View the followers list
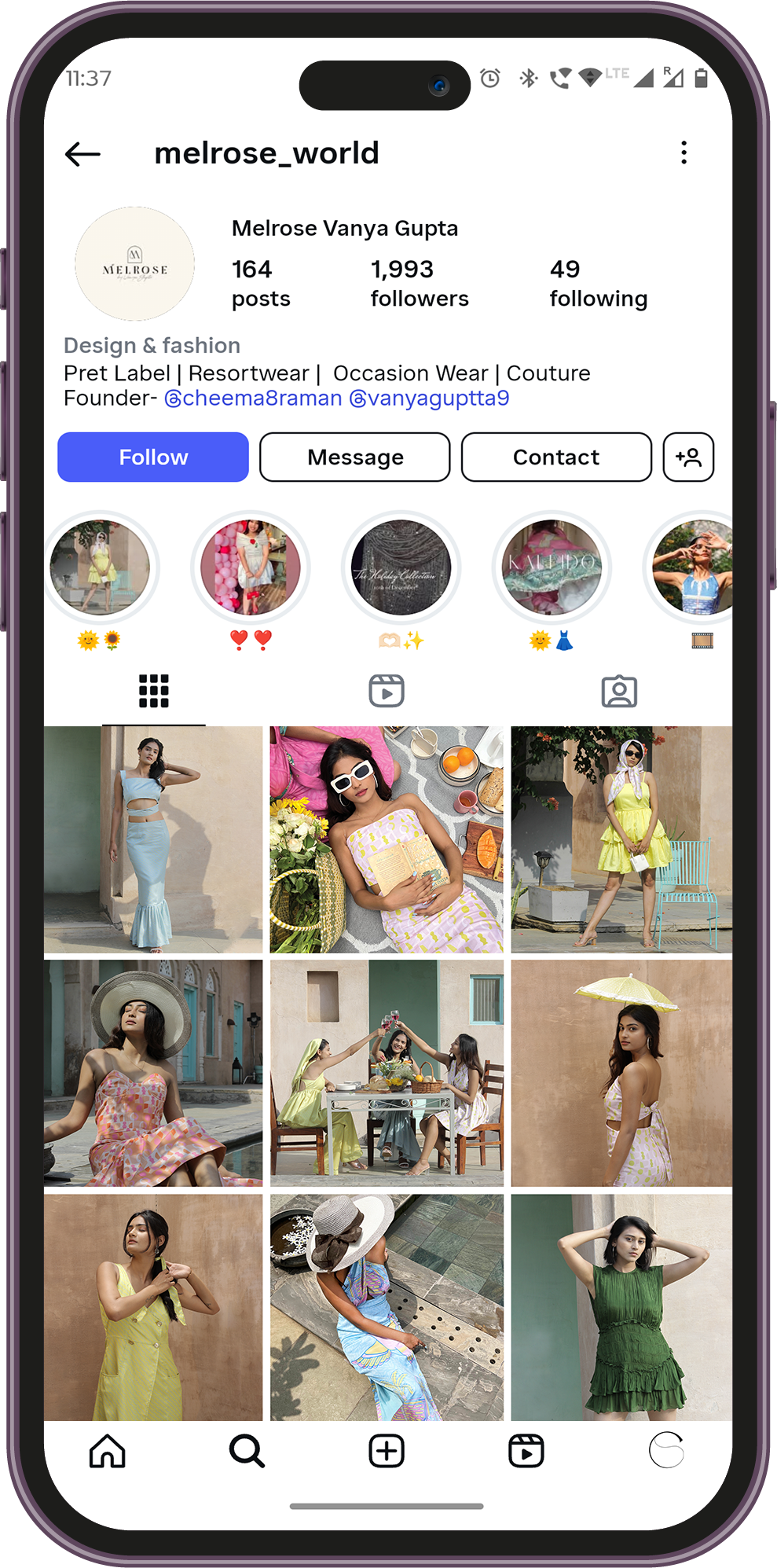The width and height of the screenshot is (777, 1568). [x=419, y=284]
